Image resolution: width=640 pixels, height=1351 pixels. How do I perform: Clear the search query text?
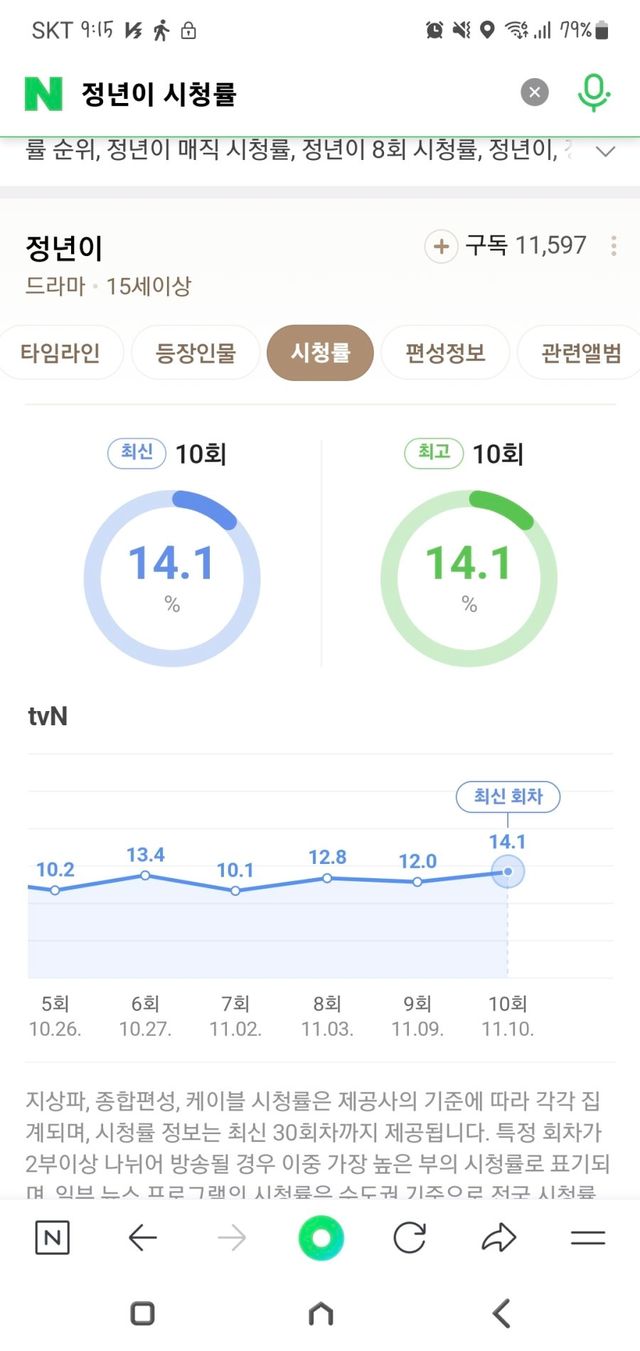pos(535,93)
